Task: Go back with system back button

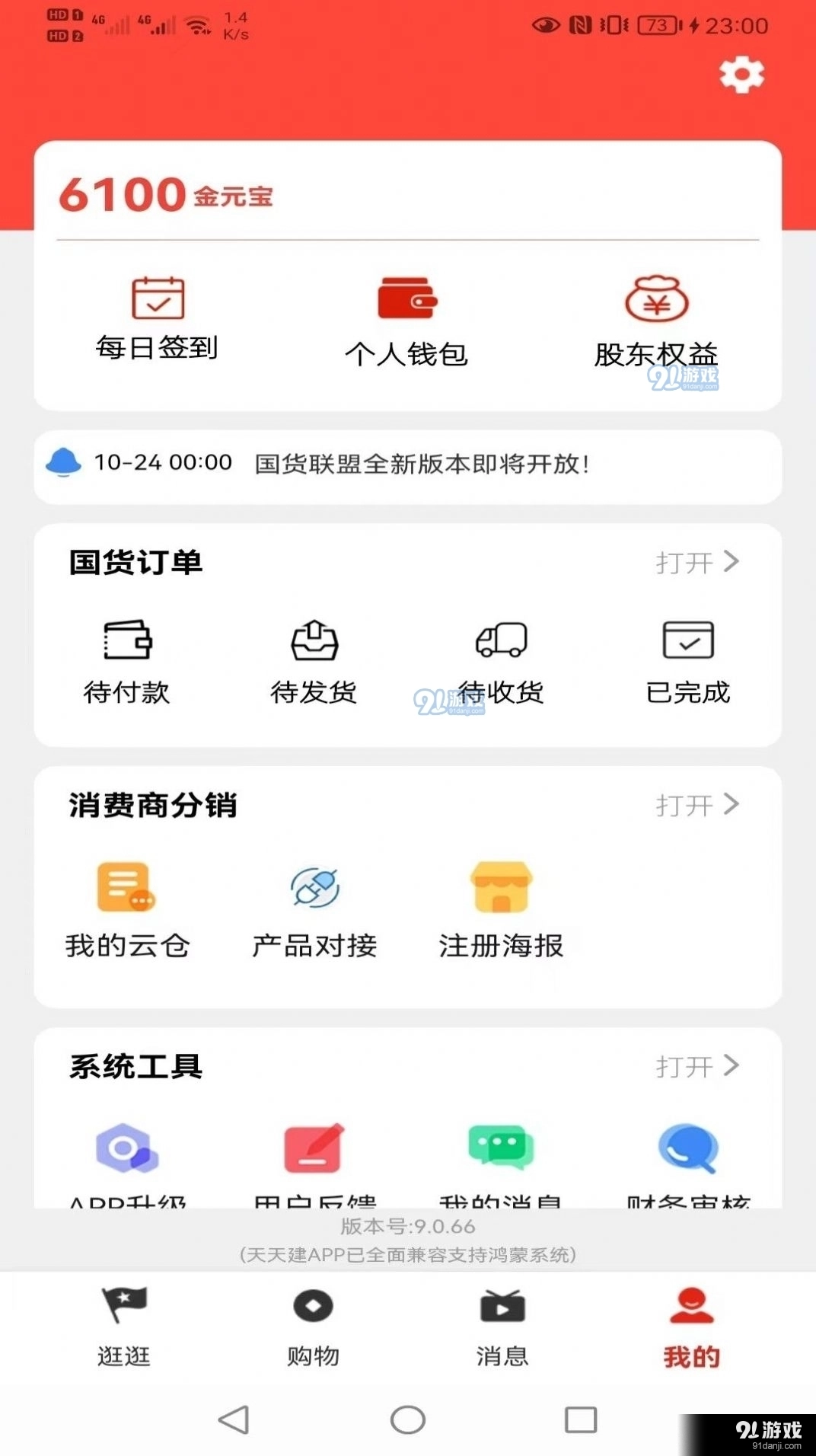Action: (x=234, y=1419)
